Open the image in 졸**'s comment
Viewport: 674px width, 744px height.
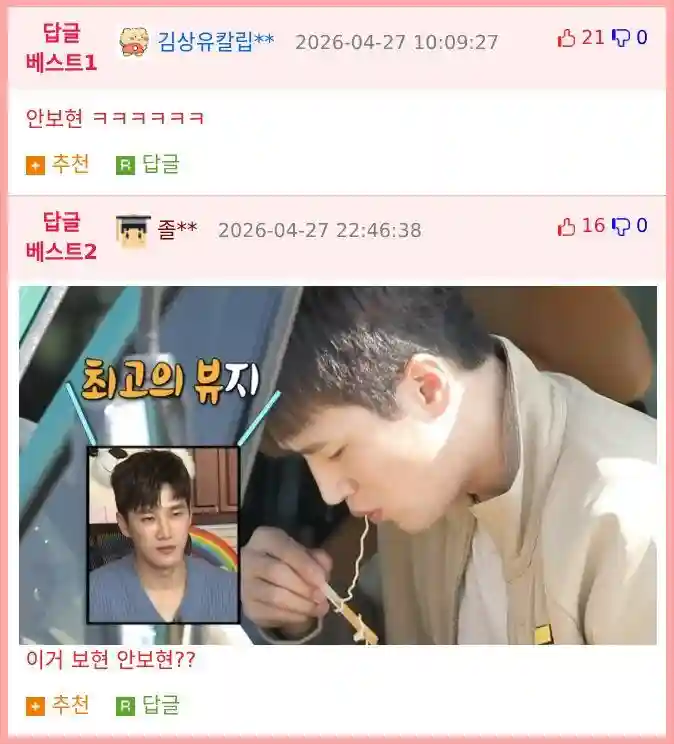[338, 465]
